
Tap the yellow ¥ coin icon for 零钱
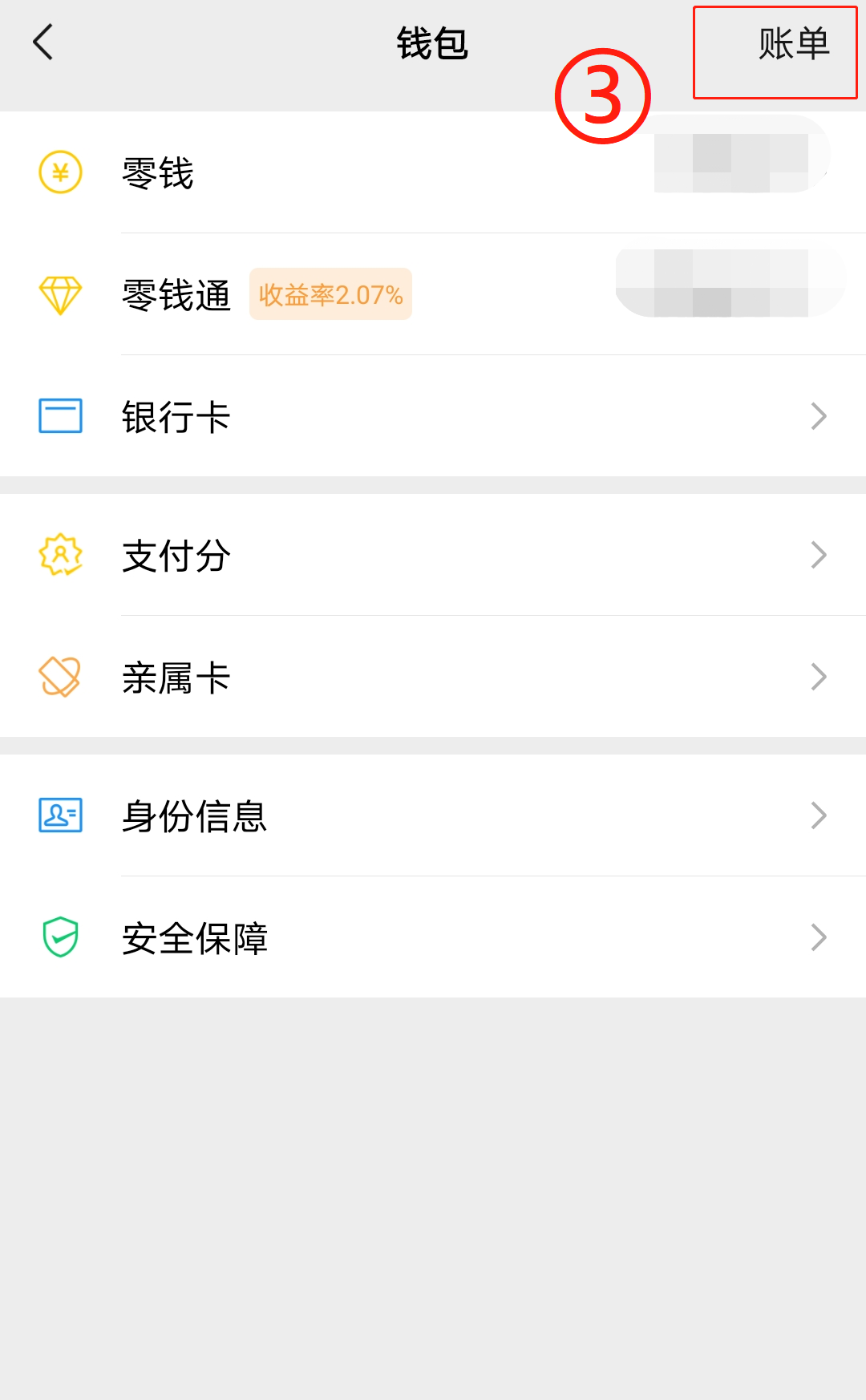coord(59,172)
